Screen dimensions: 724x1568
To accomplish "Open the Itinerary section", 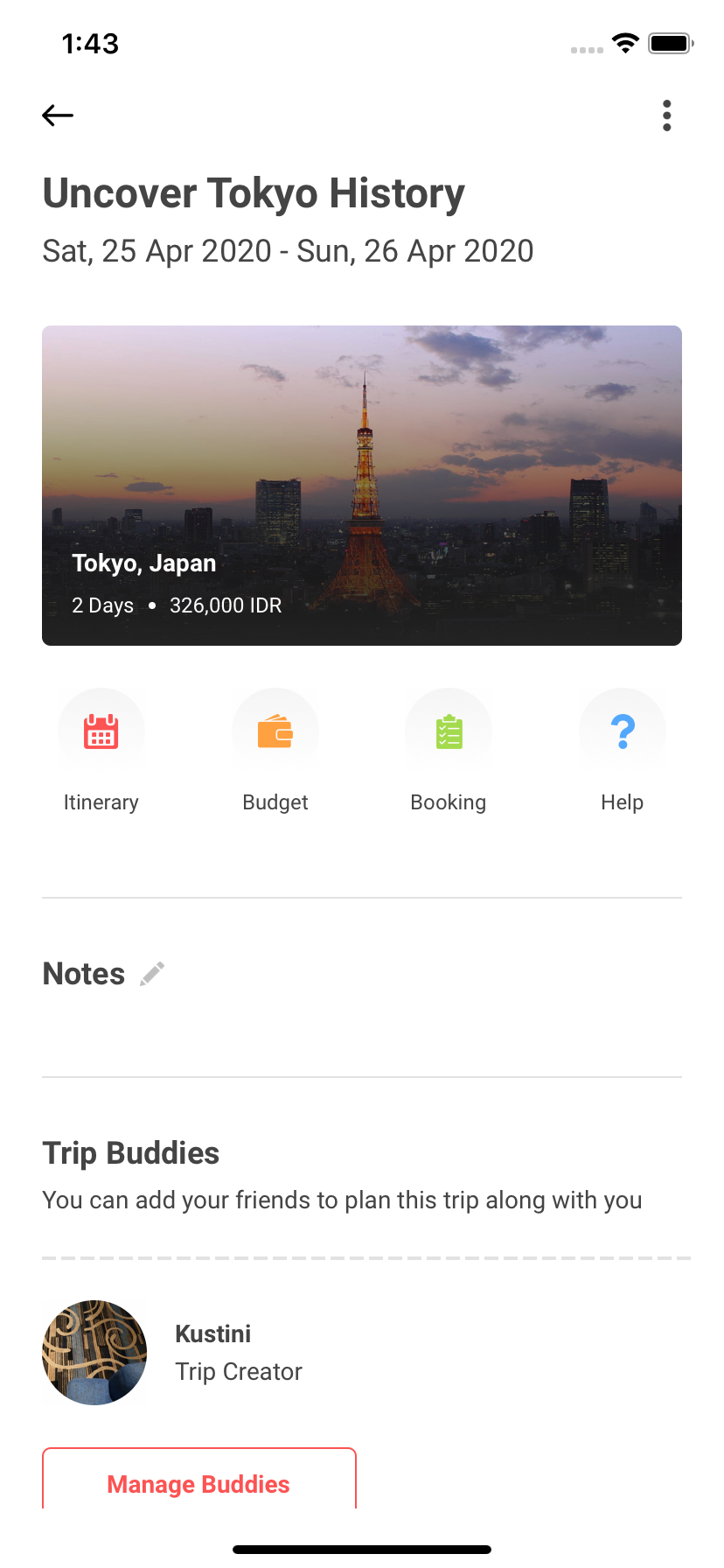I will [x=101, y=752].
